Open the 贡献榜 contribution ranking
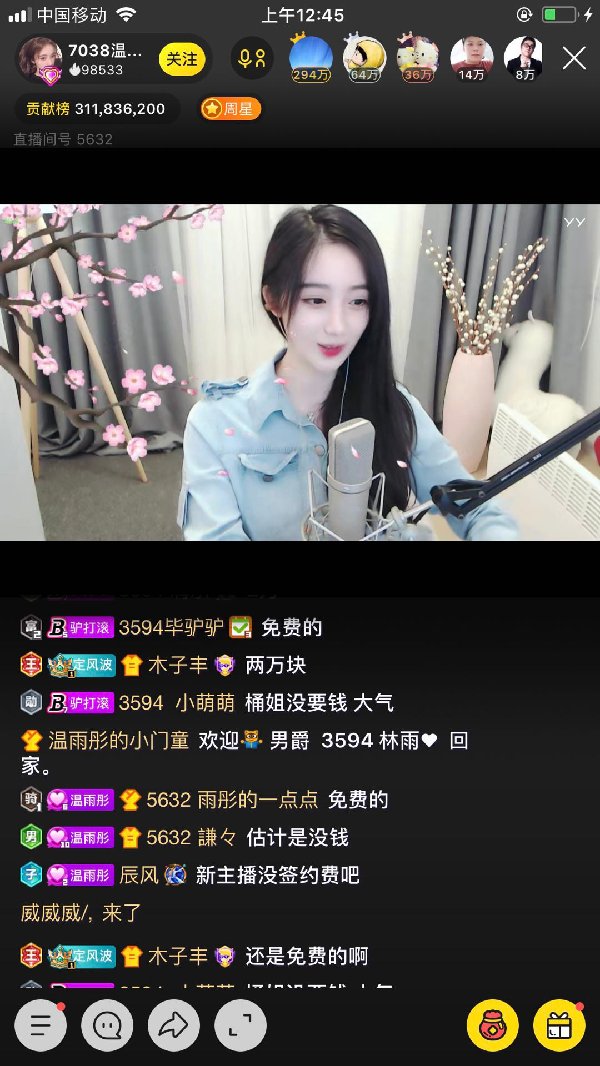 pyautogui.click(x=96, y=108)
